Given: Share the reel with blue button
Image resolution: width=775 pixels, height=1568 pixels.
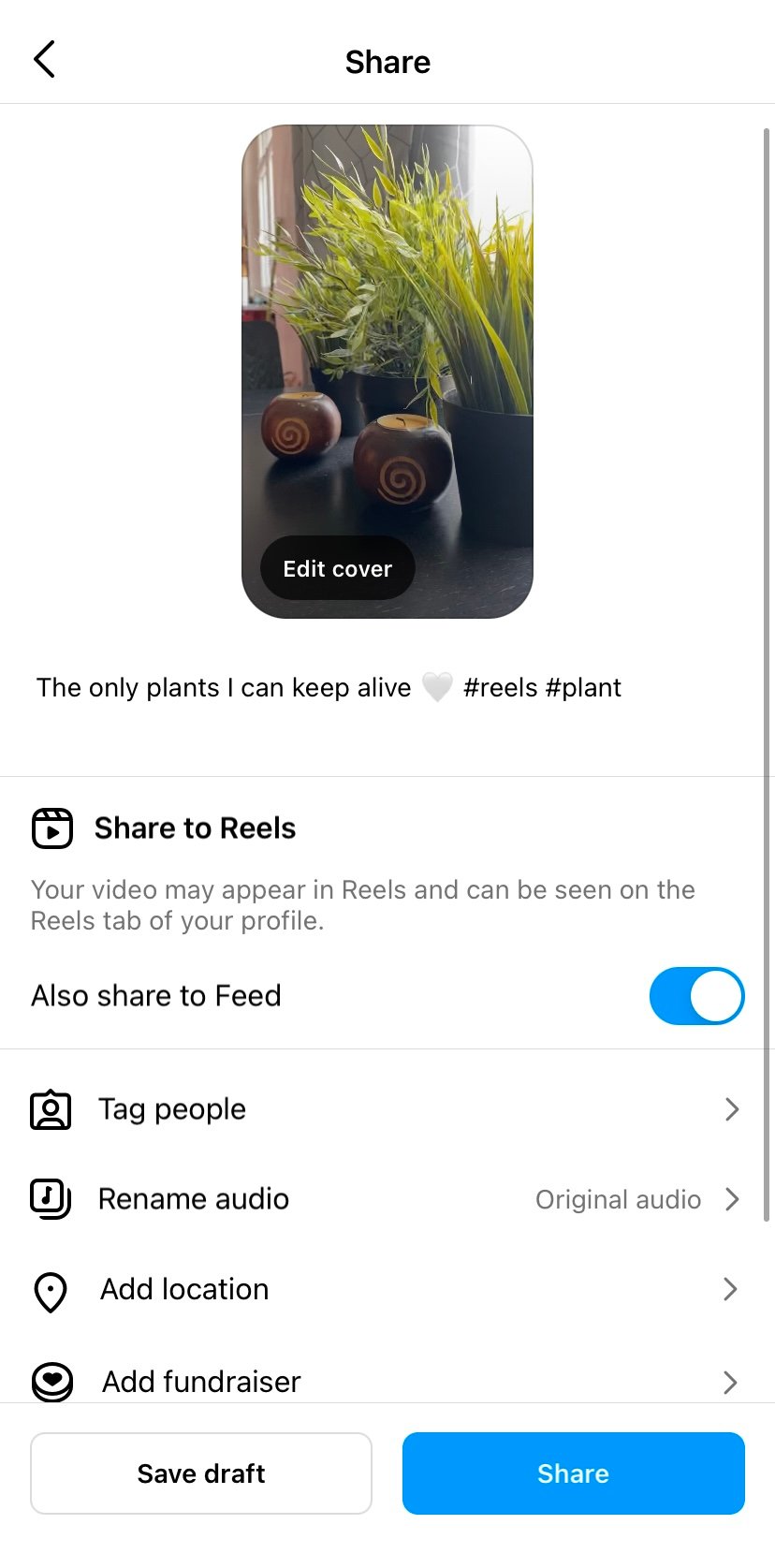Looking at the screenshot, I should (x=573, y=1473).
